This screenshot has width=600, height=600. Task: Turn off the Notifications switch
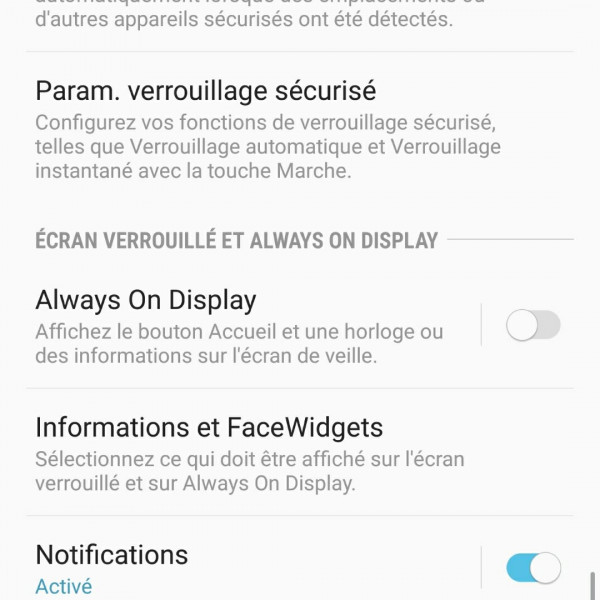click(533, 568)
